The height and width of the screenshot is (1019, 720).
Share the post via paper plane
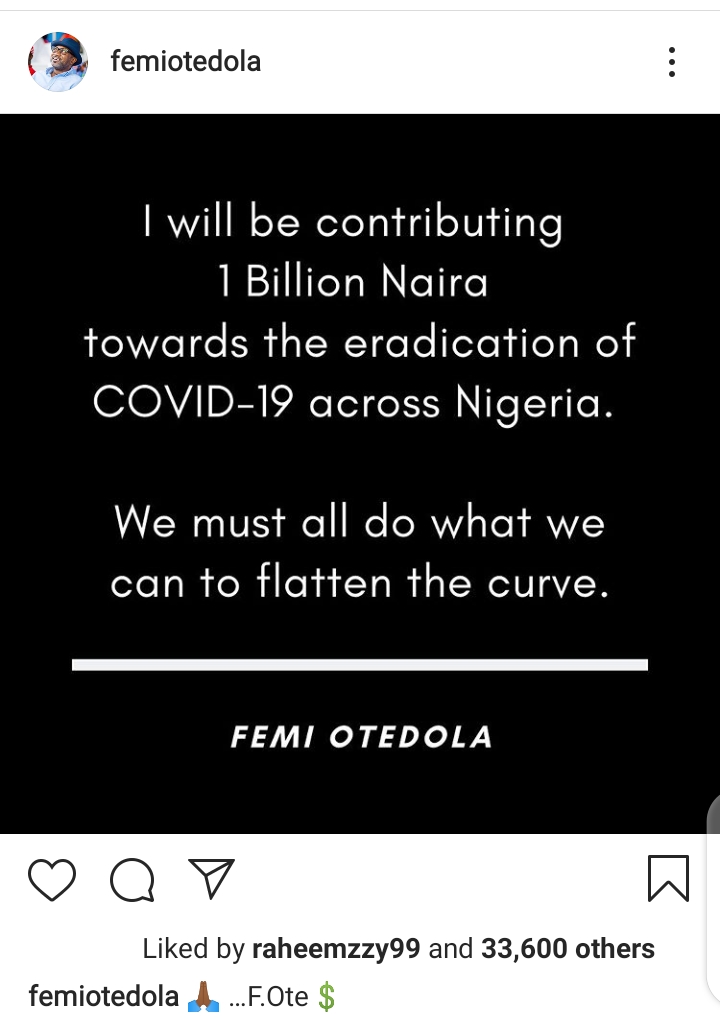(x=211, y=878)
